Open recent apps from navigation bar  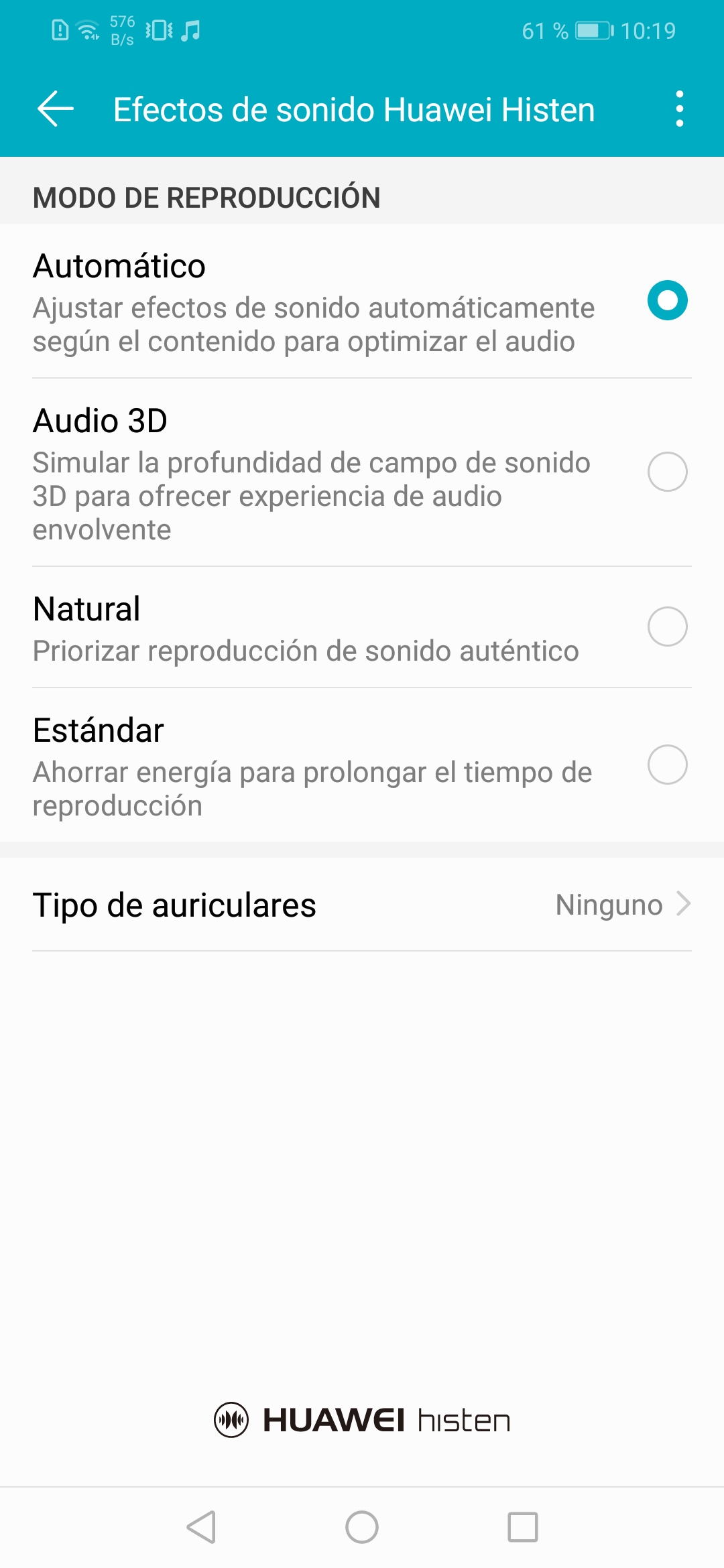[x=523, y=1527]
